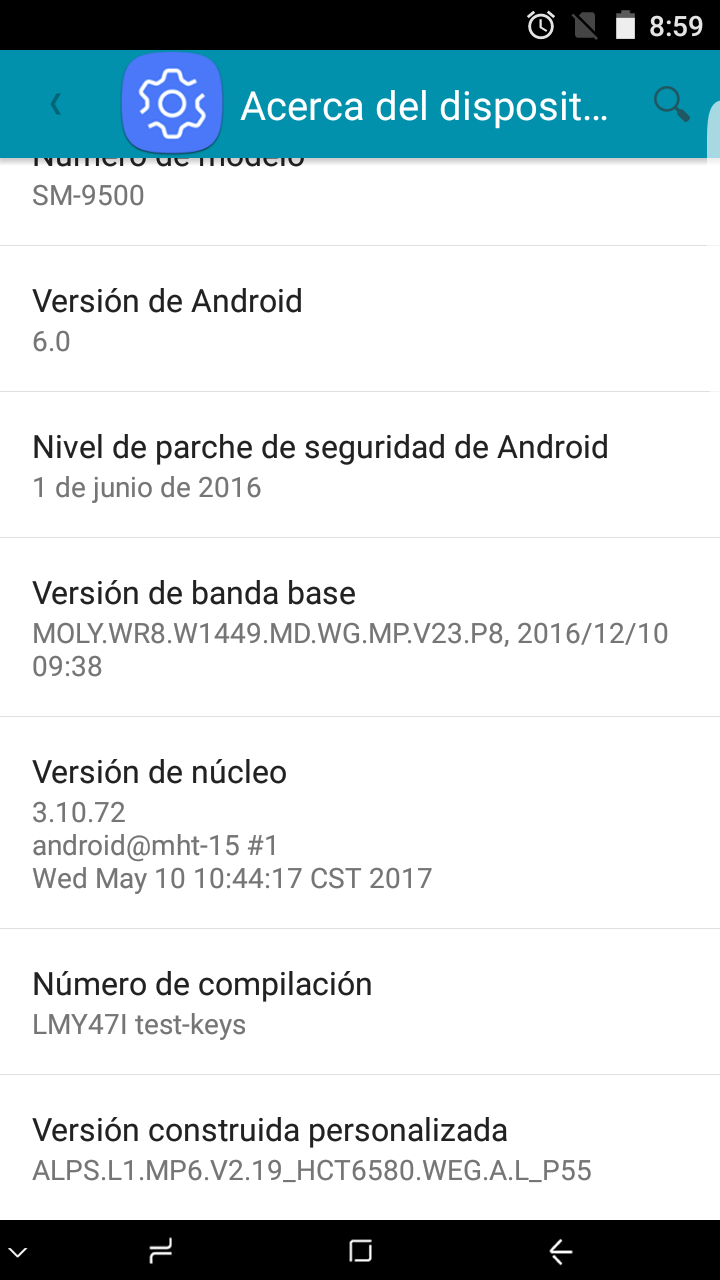Open the search magnifier icon

(x=671, y=103)
